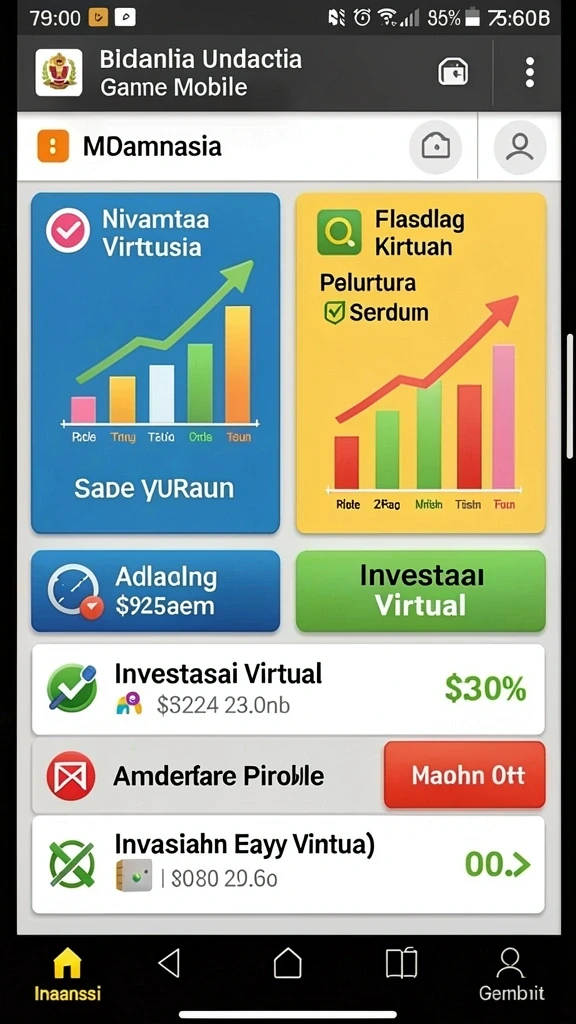Tap the Adlaalng $925aem button
The width and height of the screenshot is (576, 1024).
click(x=155, y=591)
